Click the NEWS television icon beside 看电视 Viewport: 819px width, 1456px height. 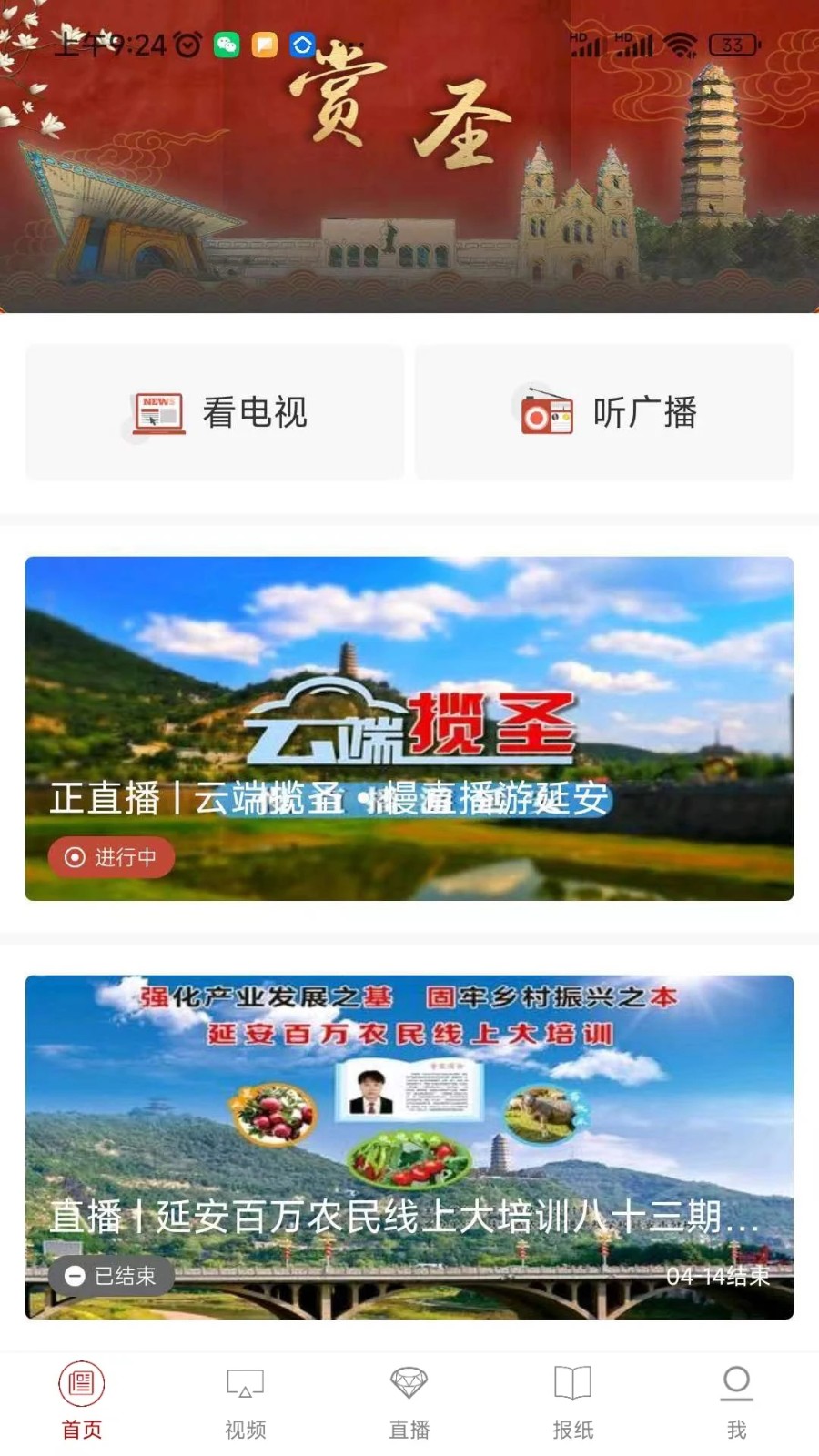coord(157,412)
